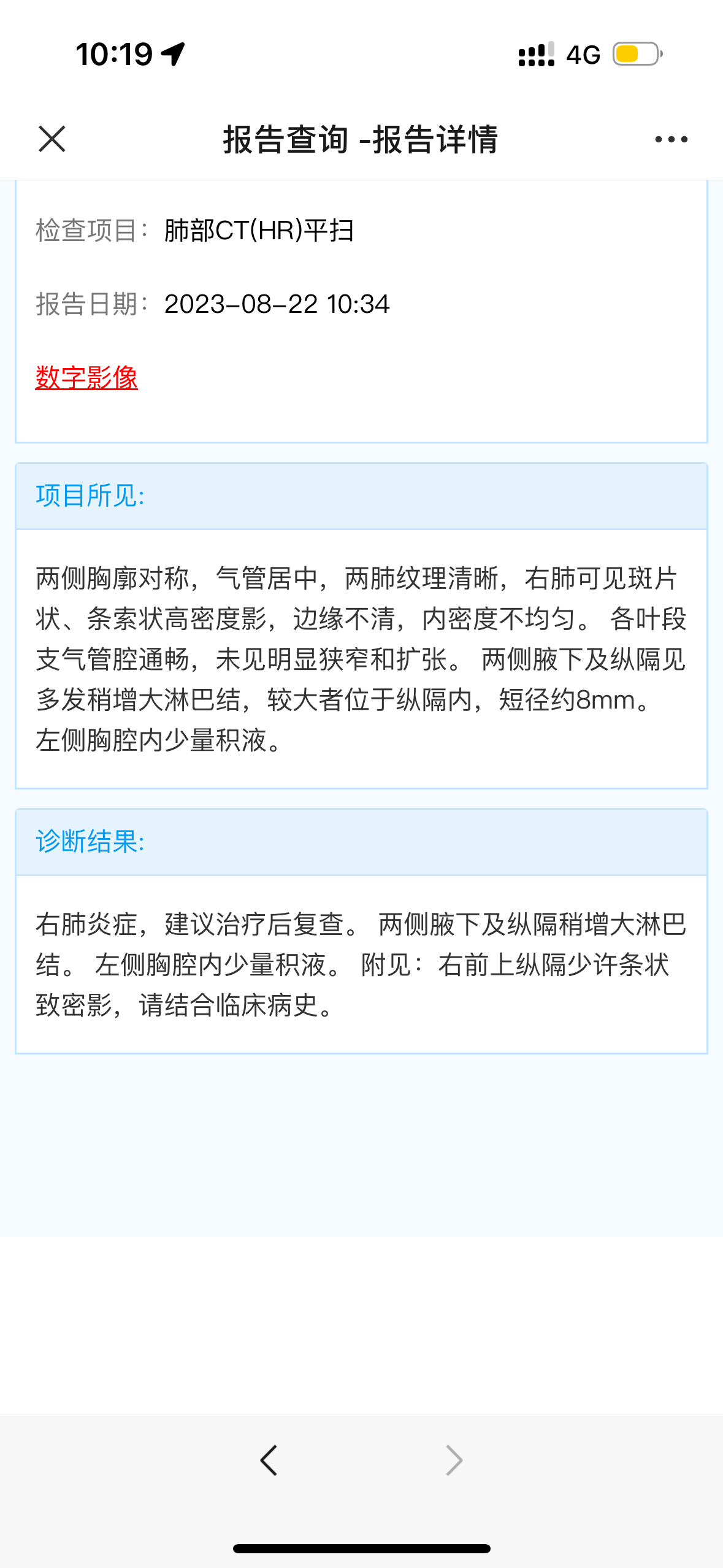Go back with the bottom left arrow
The image size is (723, 1568).
click(269, 1460)
